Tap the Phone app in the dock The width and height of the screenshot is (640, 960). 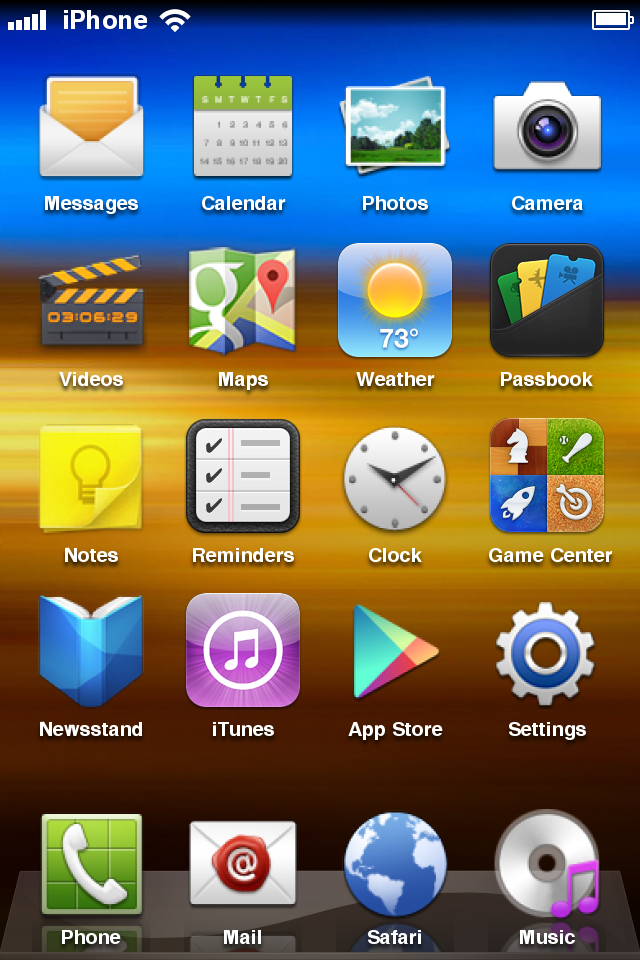pos(91,865)
